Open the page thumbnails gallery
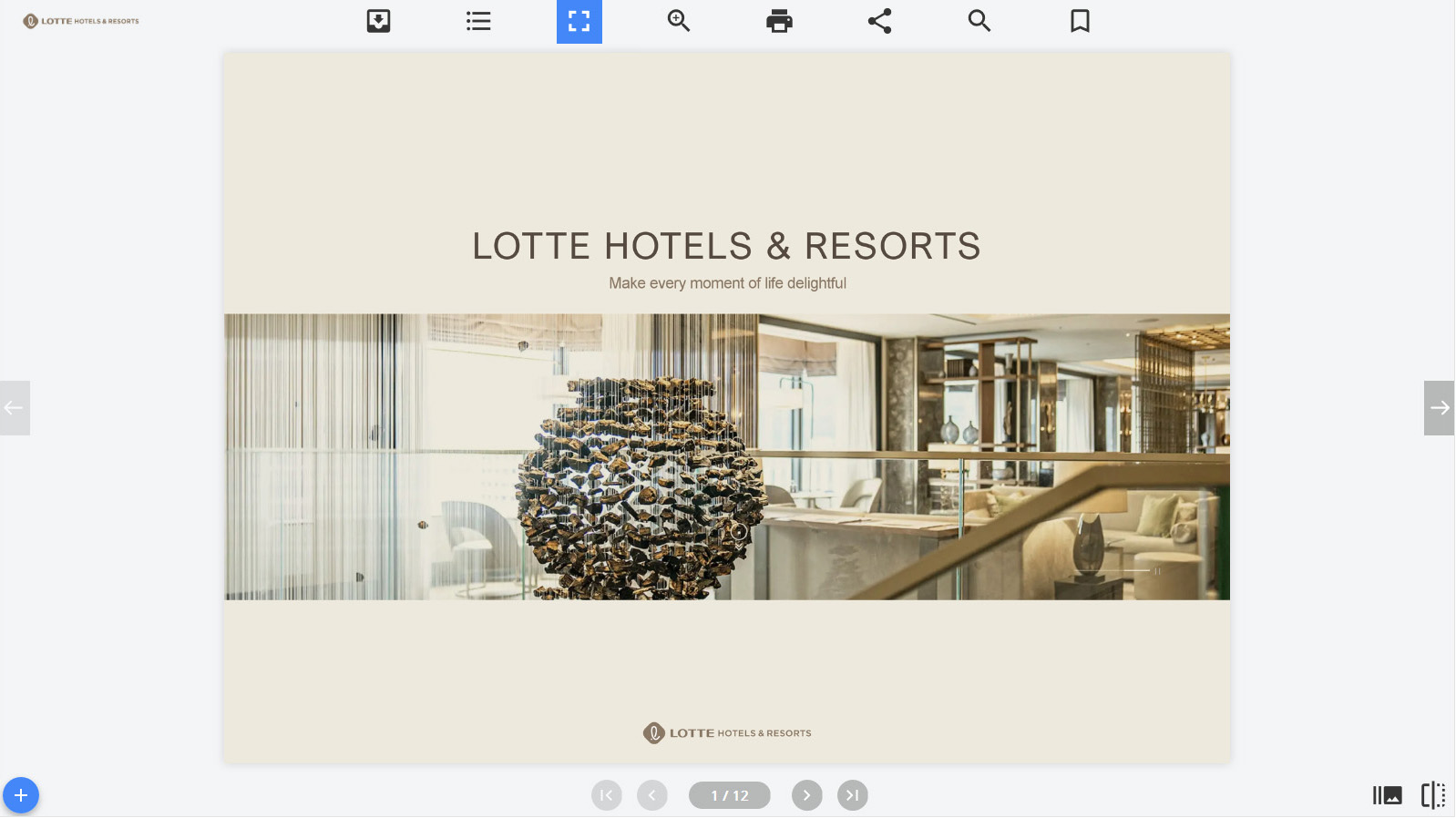Viewport: 1456px width, 818px height. (1388, 795)
